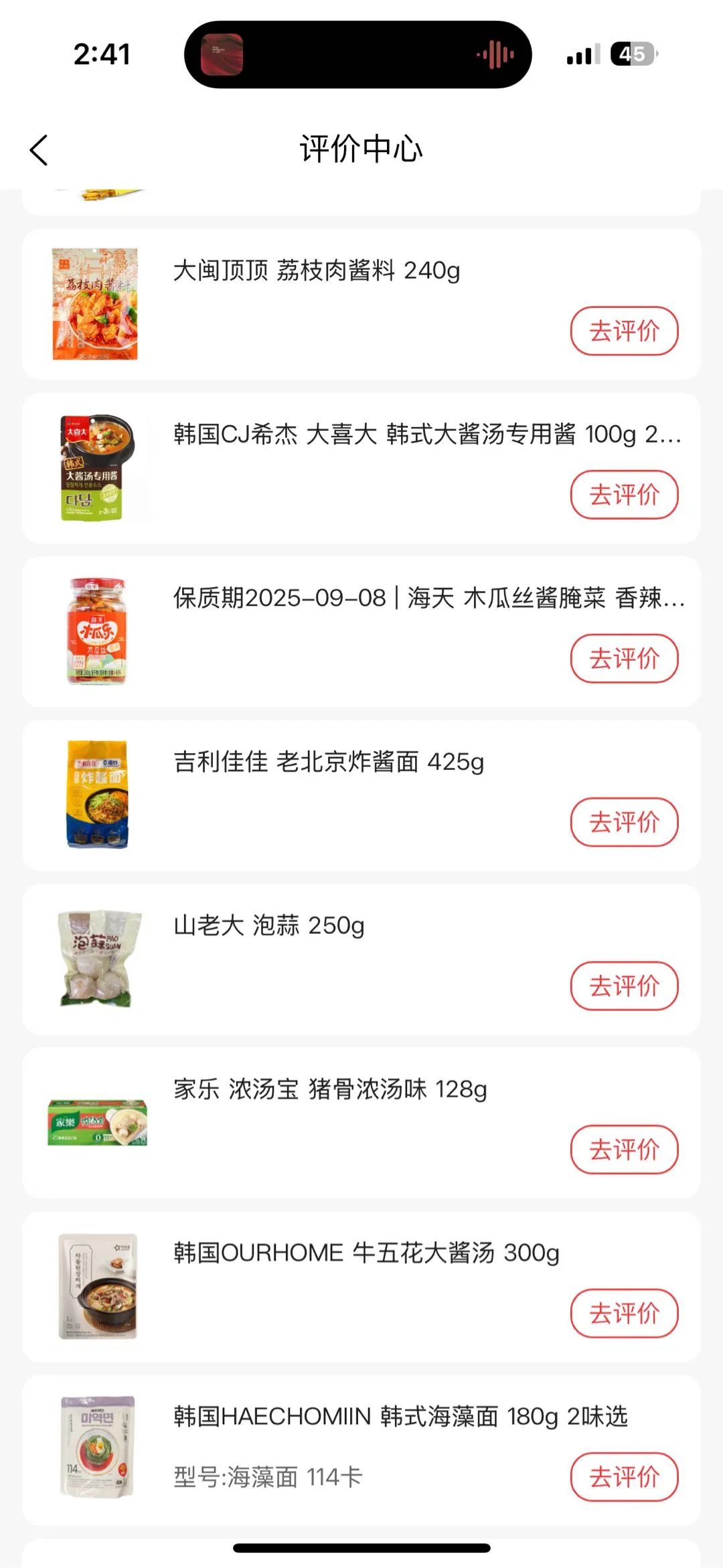Open the 浓汤宝 product image
Screen dimensions: 723x1568
coord(98,1122)
